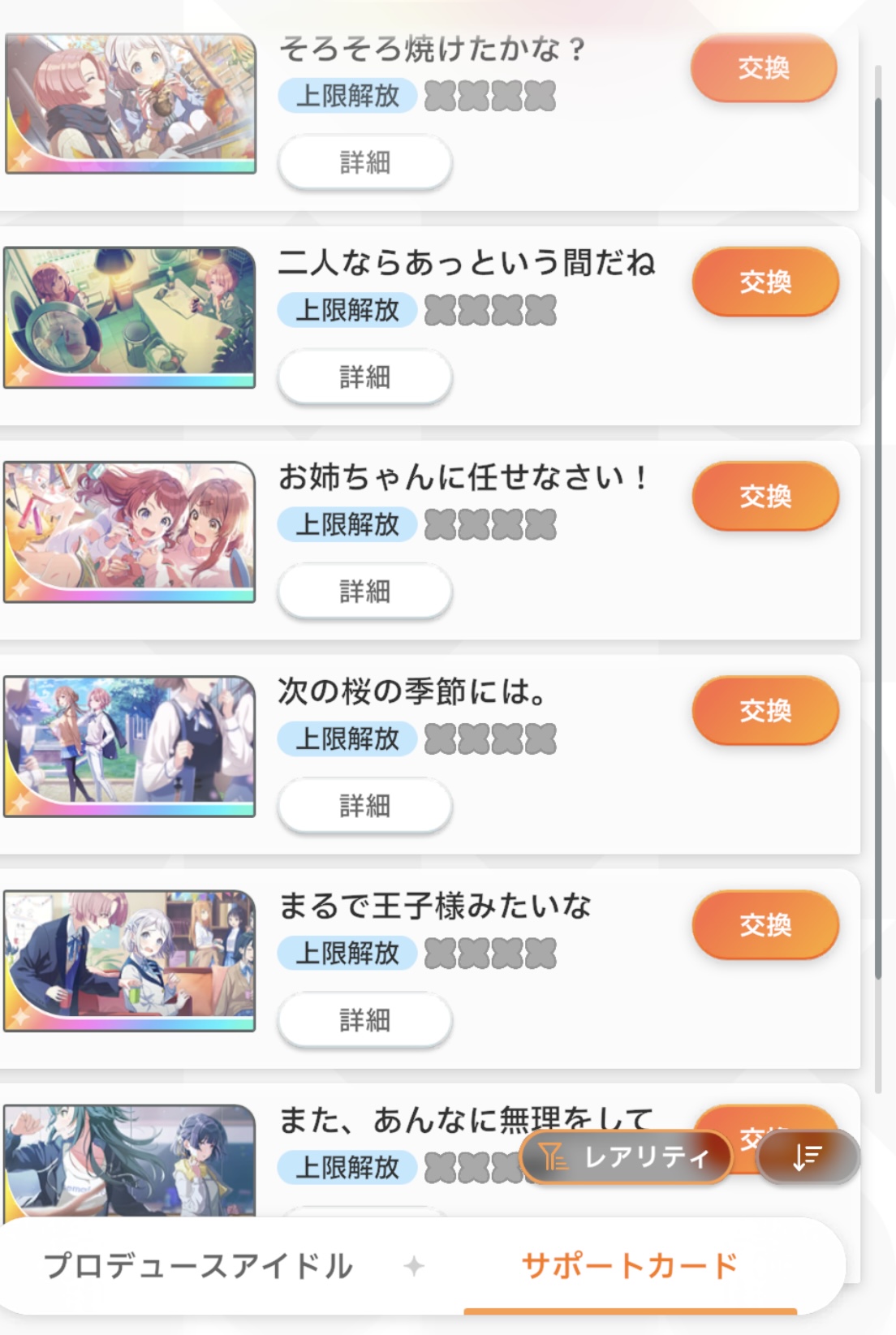The height and width of the screenshot is (1335, 896).
Task: Open the レアリティ filter
Action: coord(626,1156)
